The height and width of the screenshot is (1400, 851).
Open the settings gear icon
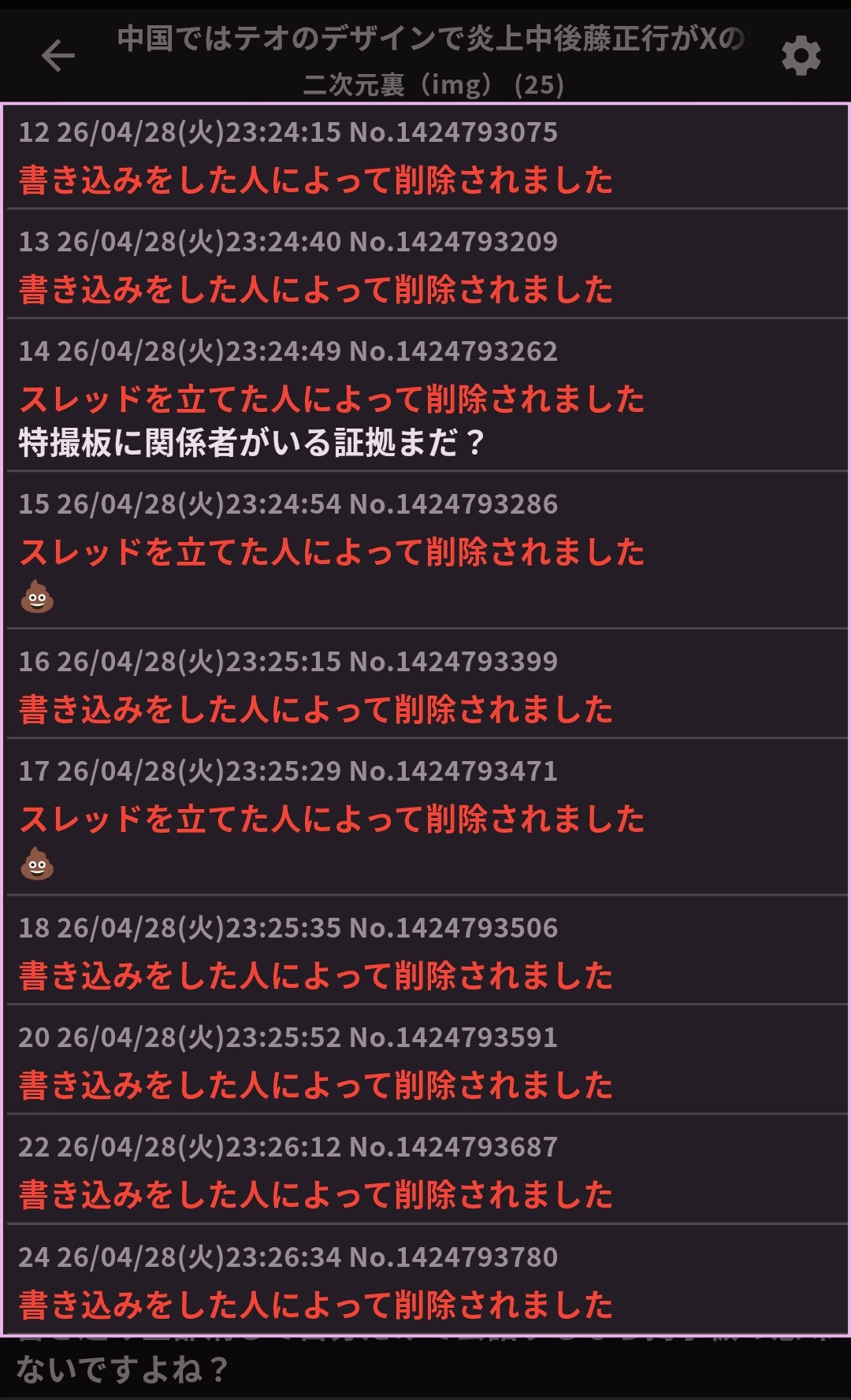[801, 56]
